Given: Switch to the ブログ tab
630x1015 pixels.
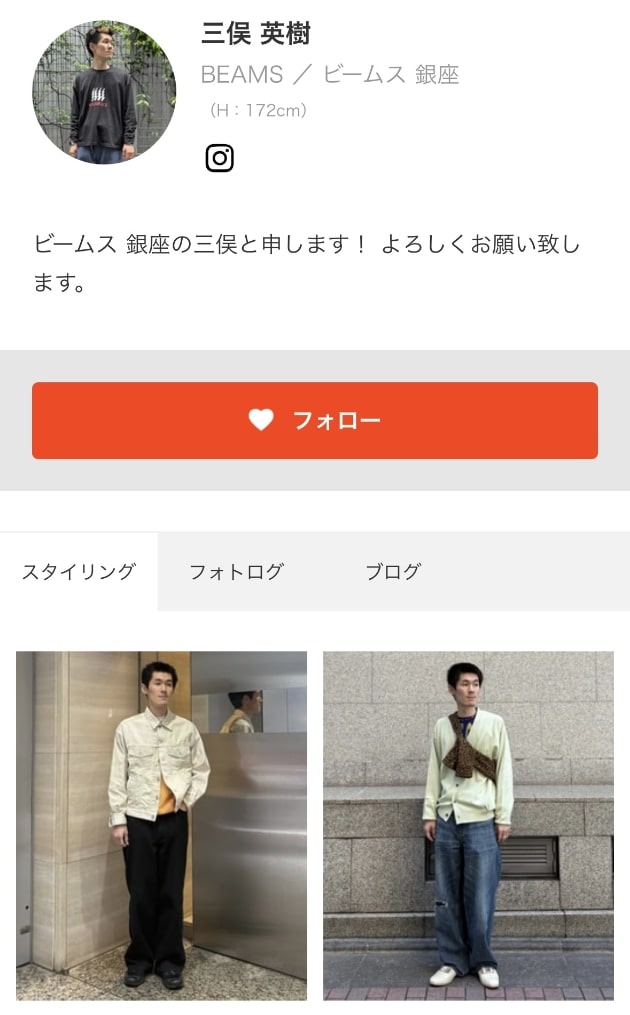Looking at the screenshot, I should click(393, 572).
